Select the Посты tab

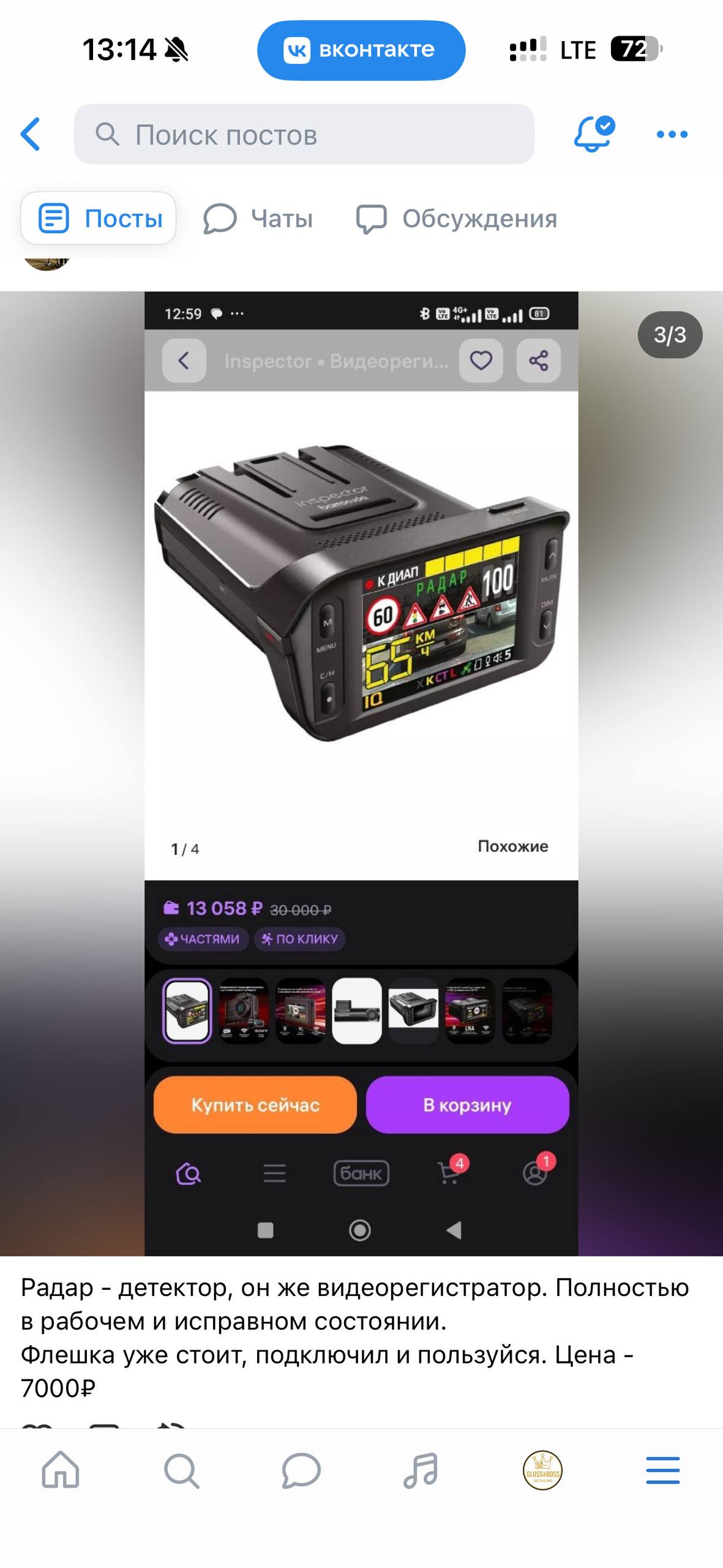pos(99,219)
